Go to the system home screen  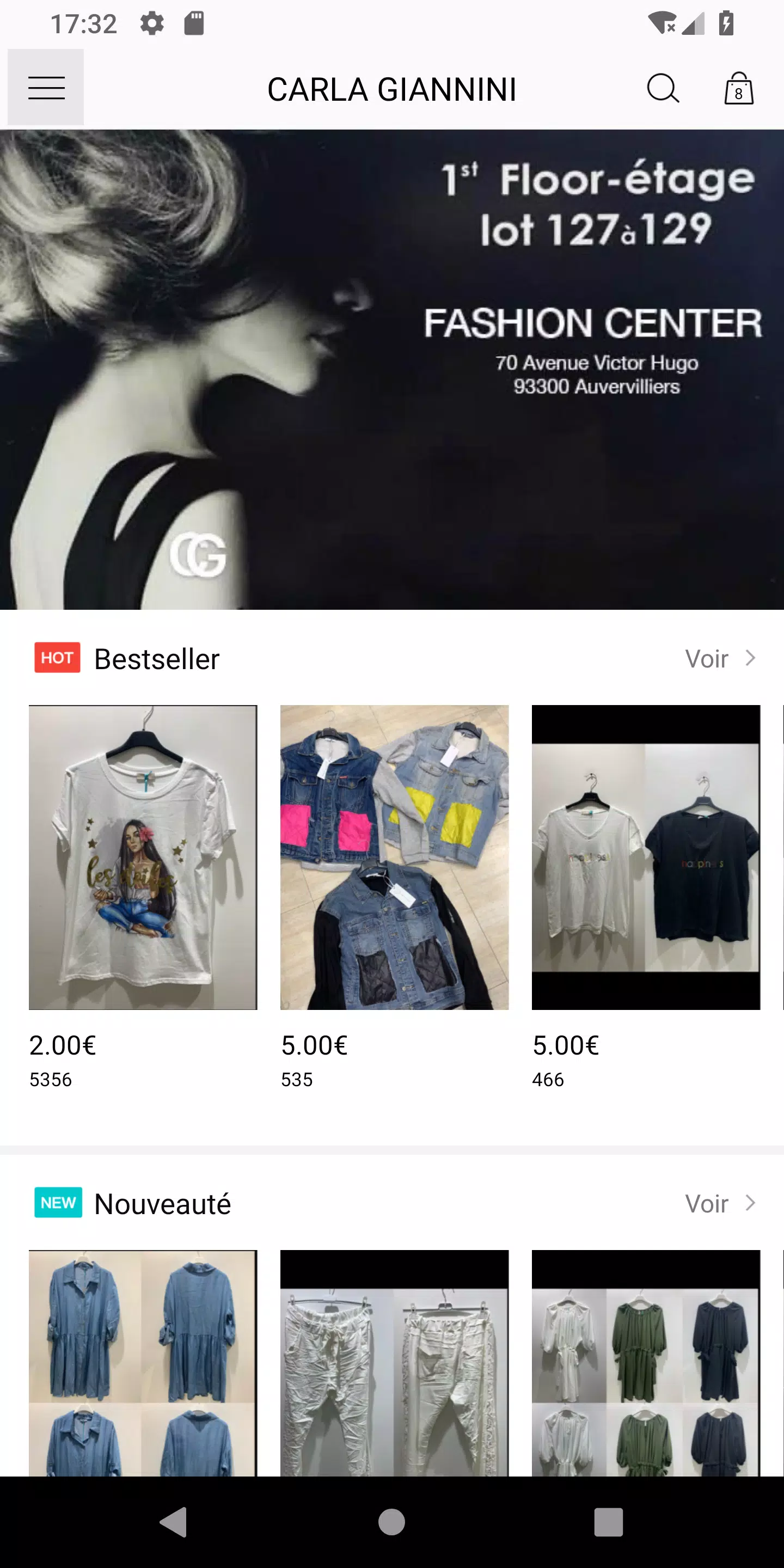pyautogui.click(x=391, y=1522)
